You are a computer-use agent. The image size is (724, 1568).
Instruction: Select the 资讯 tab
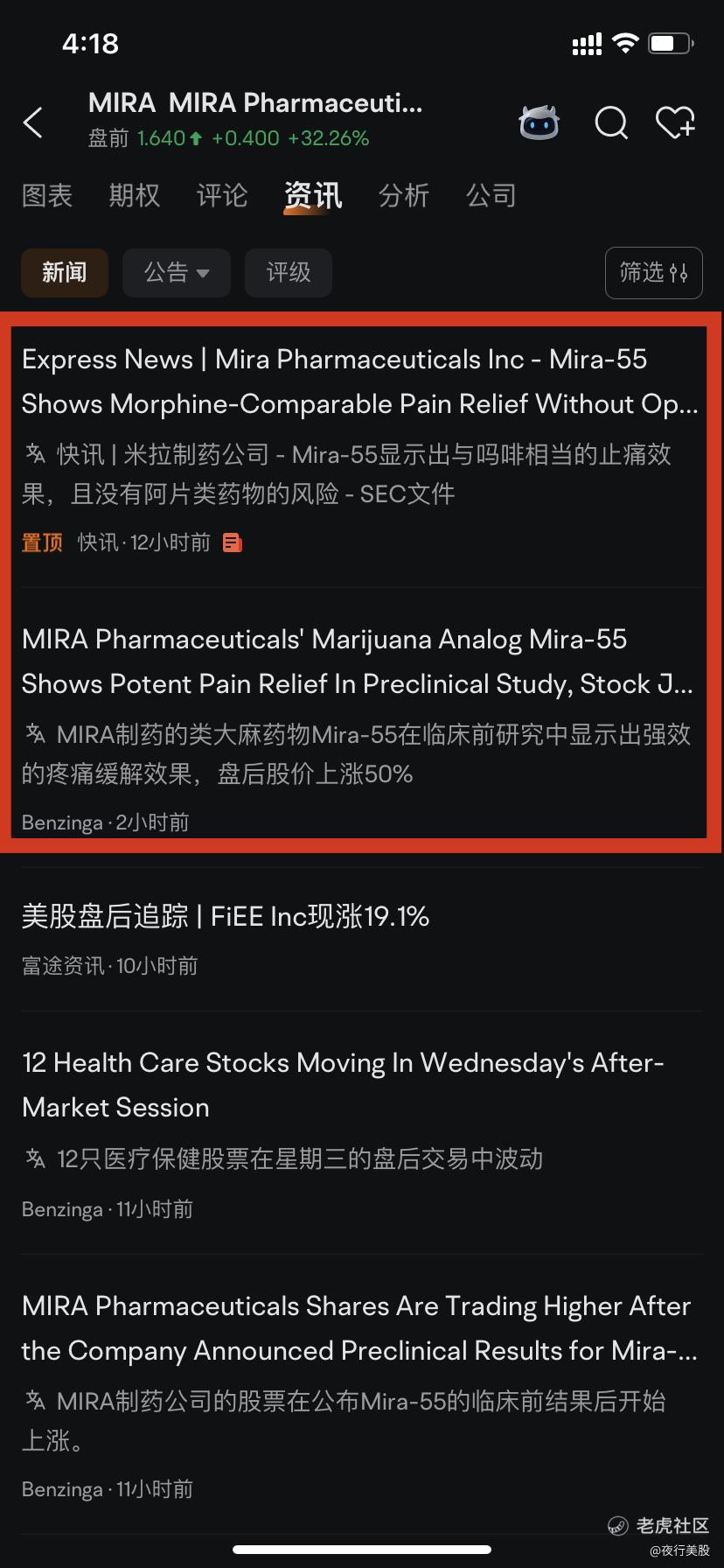pos(313,195)
